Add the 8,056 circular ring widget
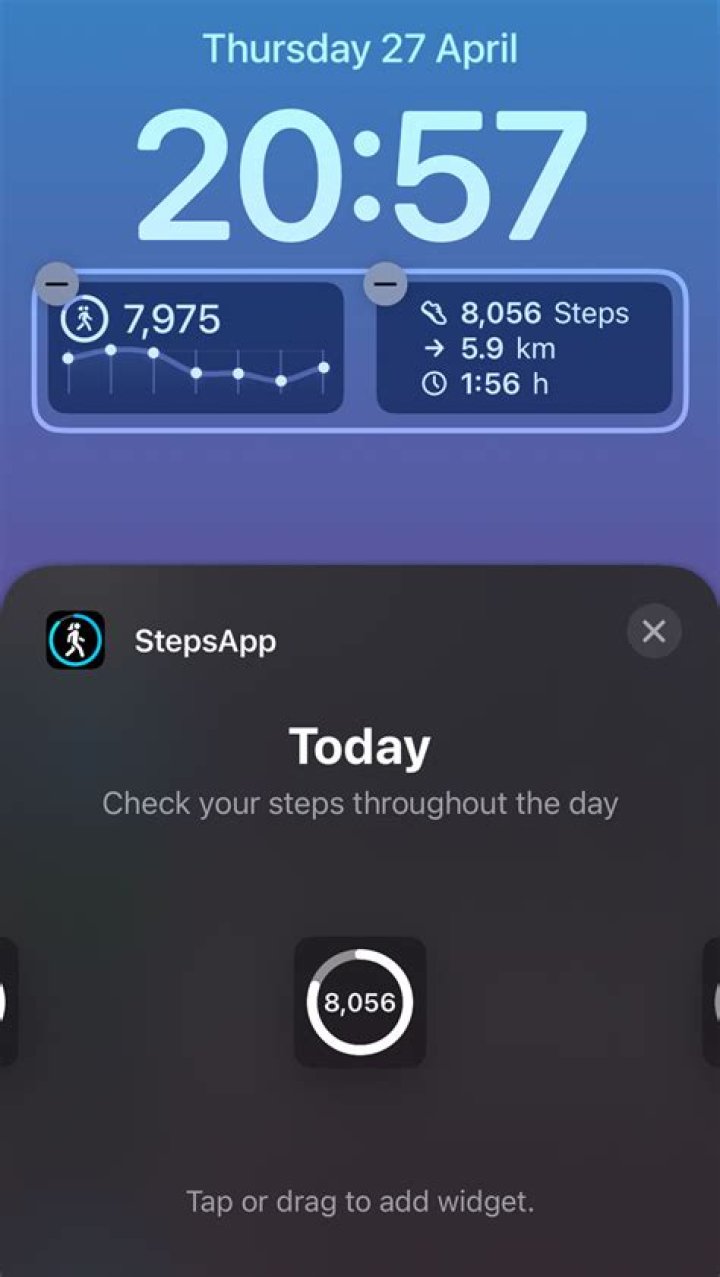 tap(359, 1002)
